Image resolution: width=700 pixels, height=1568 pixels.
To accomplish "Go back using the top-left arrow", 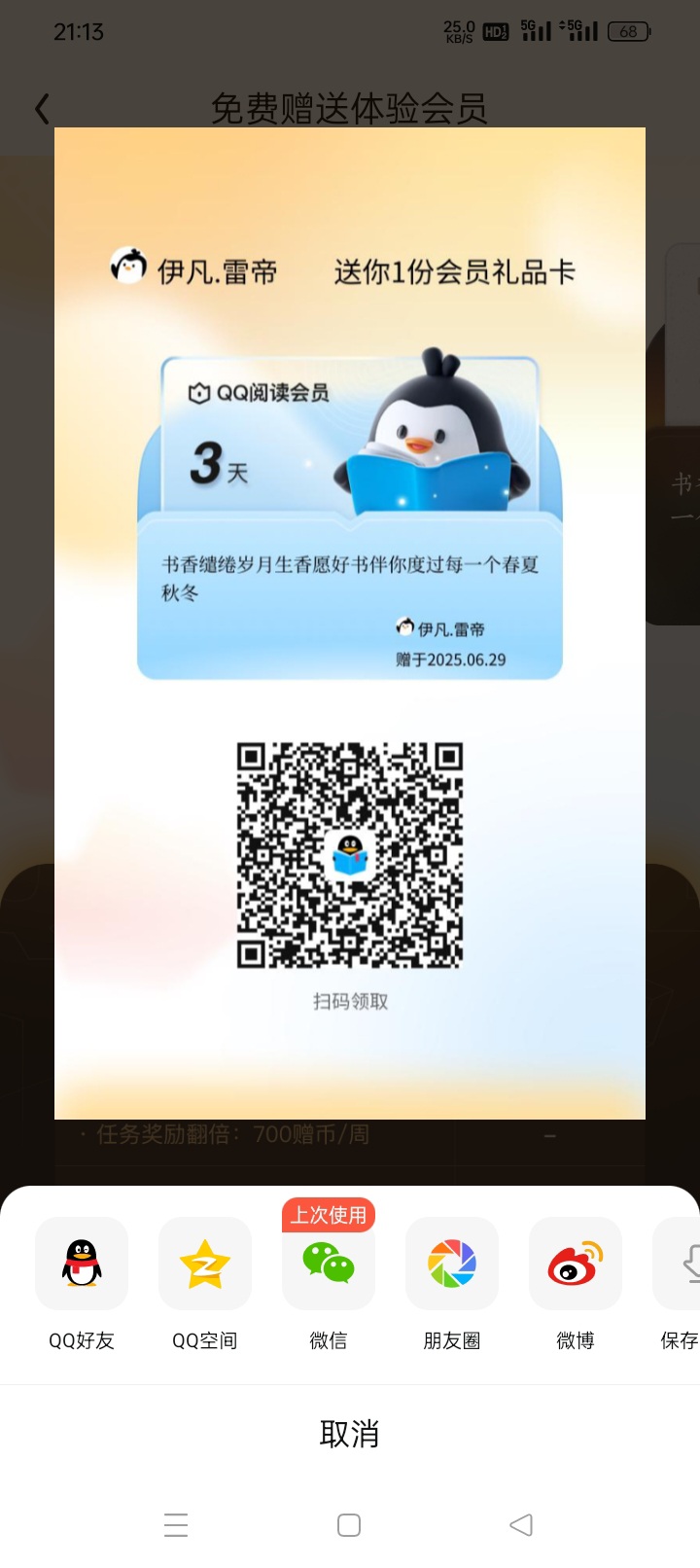I will (42, 108).
